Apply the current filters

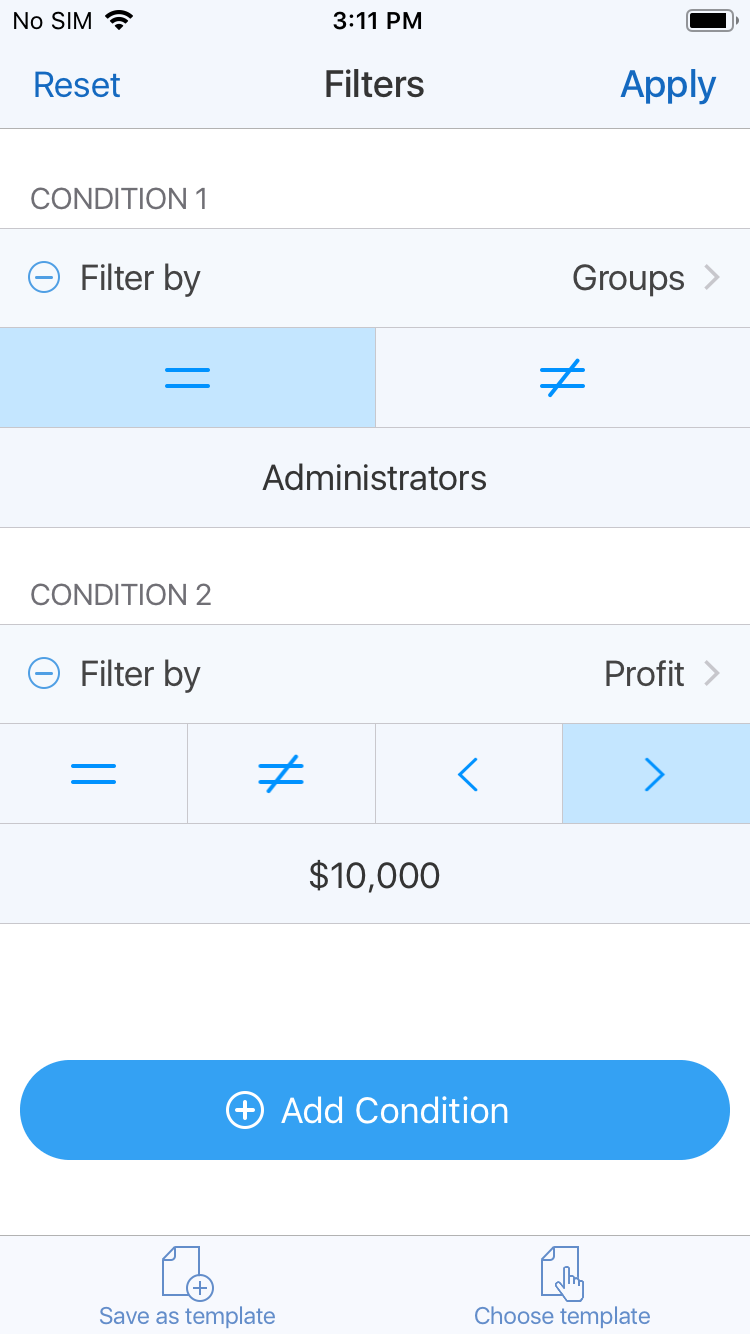click(x=668, y=85)
